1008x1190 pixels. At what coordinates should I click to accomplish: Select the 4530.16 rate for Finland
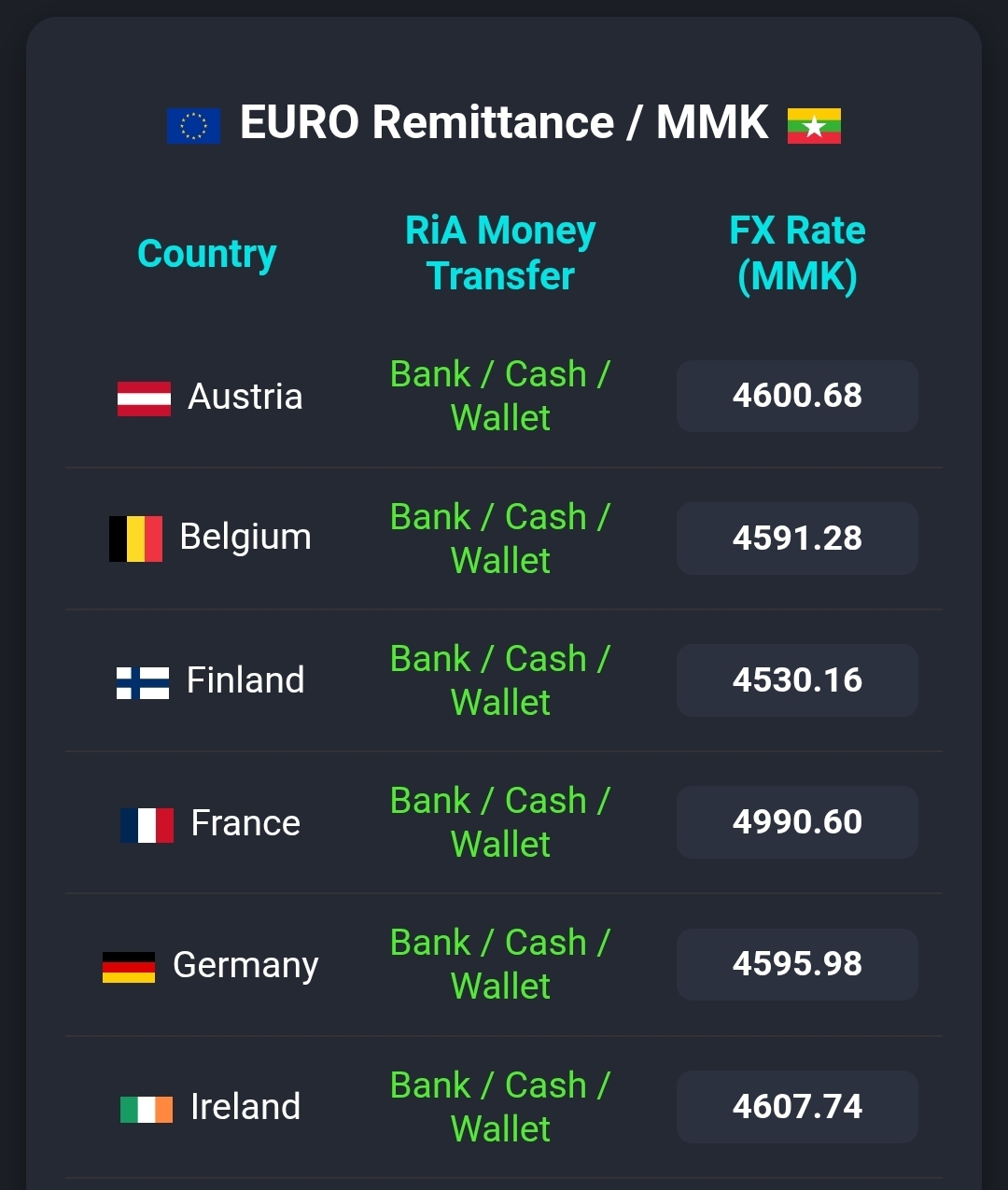coord(797,680)
